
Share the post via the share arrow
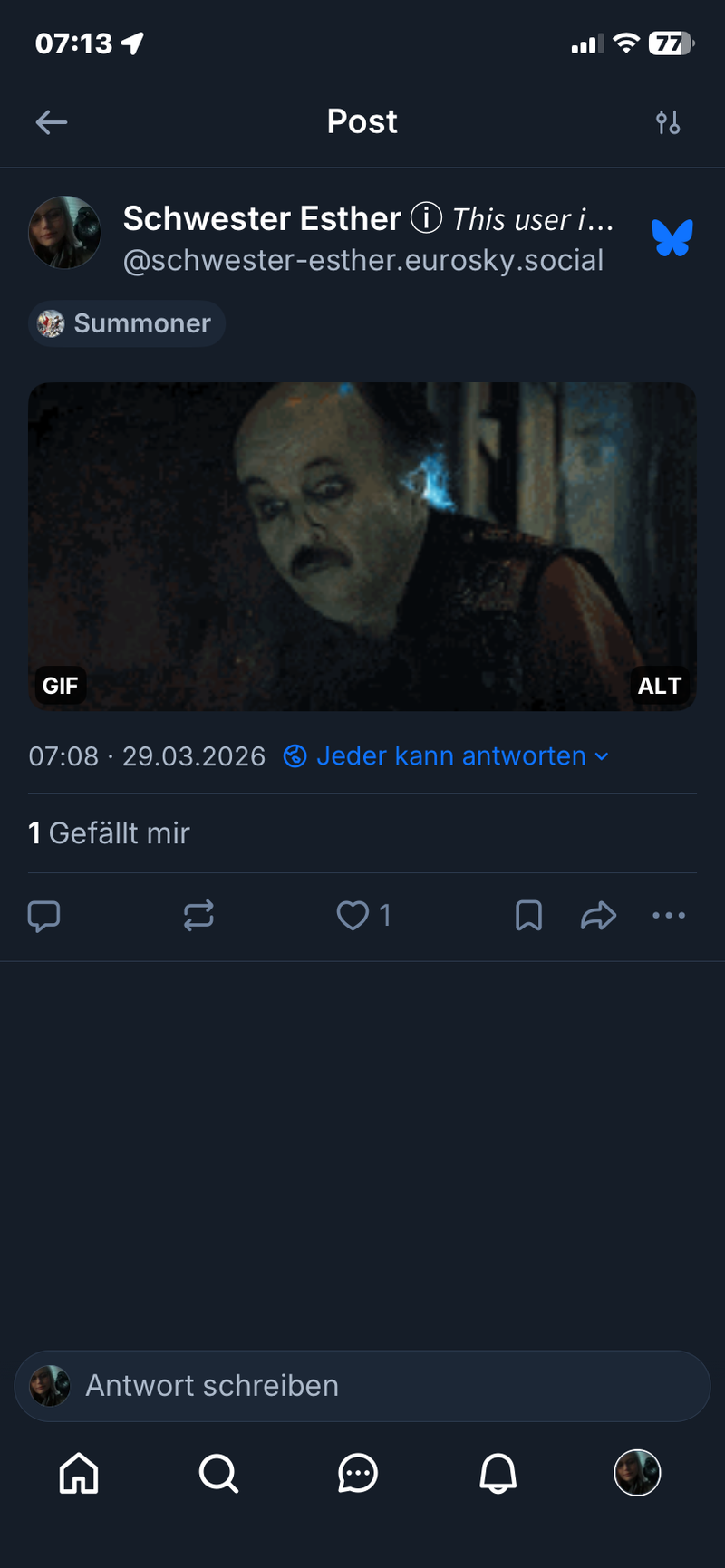pyautogui.click(x=598, y=916)
